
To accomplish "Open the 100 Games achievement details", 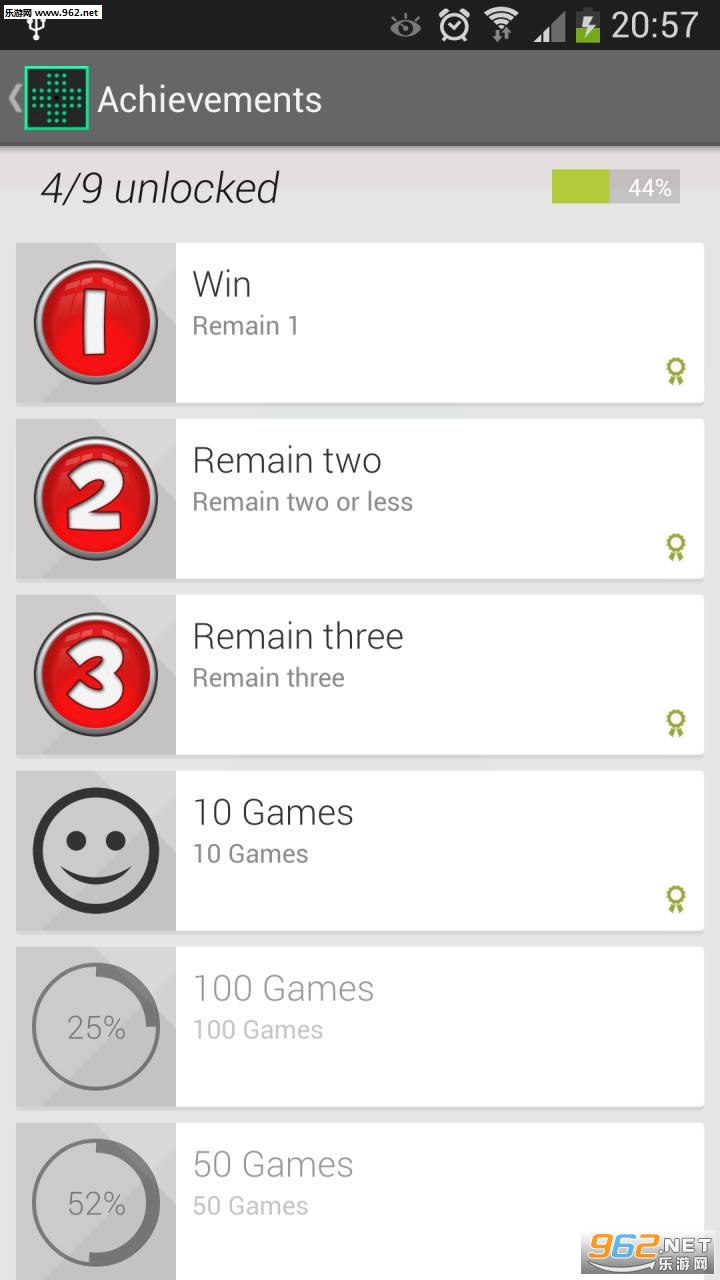I will click(x=360, y=1027).
